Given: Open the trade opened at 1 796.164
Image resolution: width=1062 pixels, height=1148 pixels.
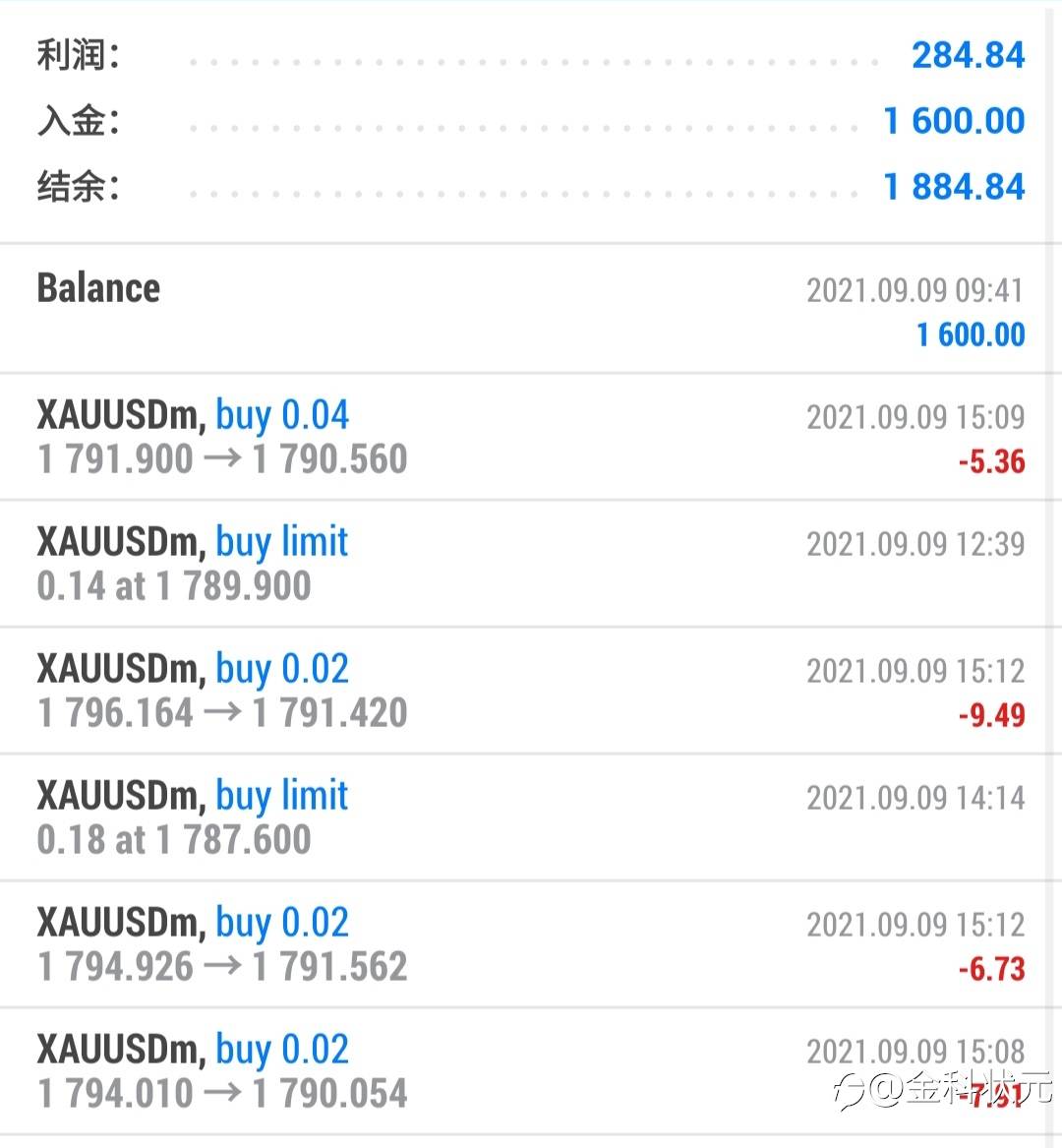Looking at the screenshot, I should point(531,691).
